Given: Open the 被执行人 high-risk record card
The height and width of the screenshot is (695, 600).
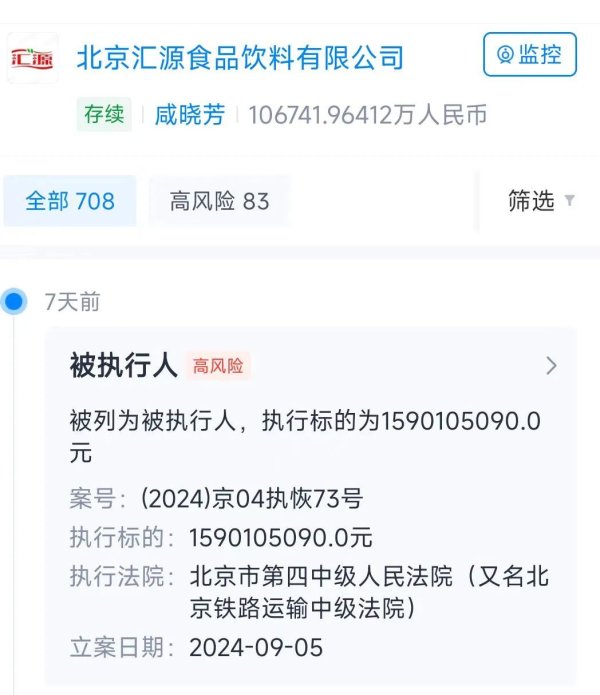Looking at the screenshot, I should 312,366.
